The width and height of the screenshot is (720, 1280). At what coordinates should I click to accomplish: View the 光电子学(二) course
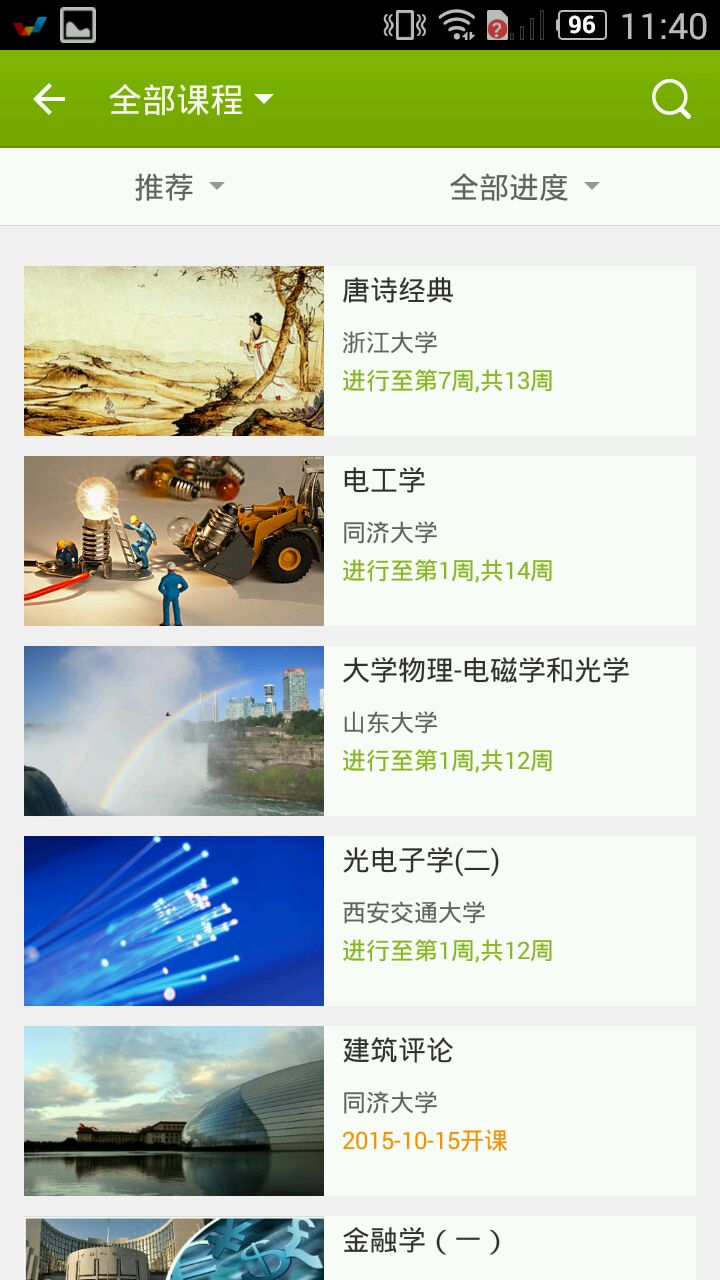click(x=360, y=921)
